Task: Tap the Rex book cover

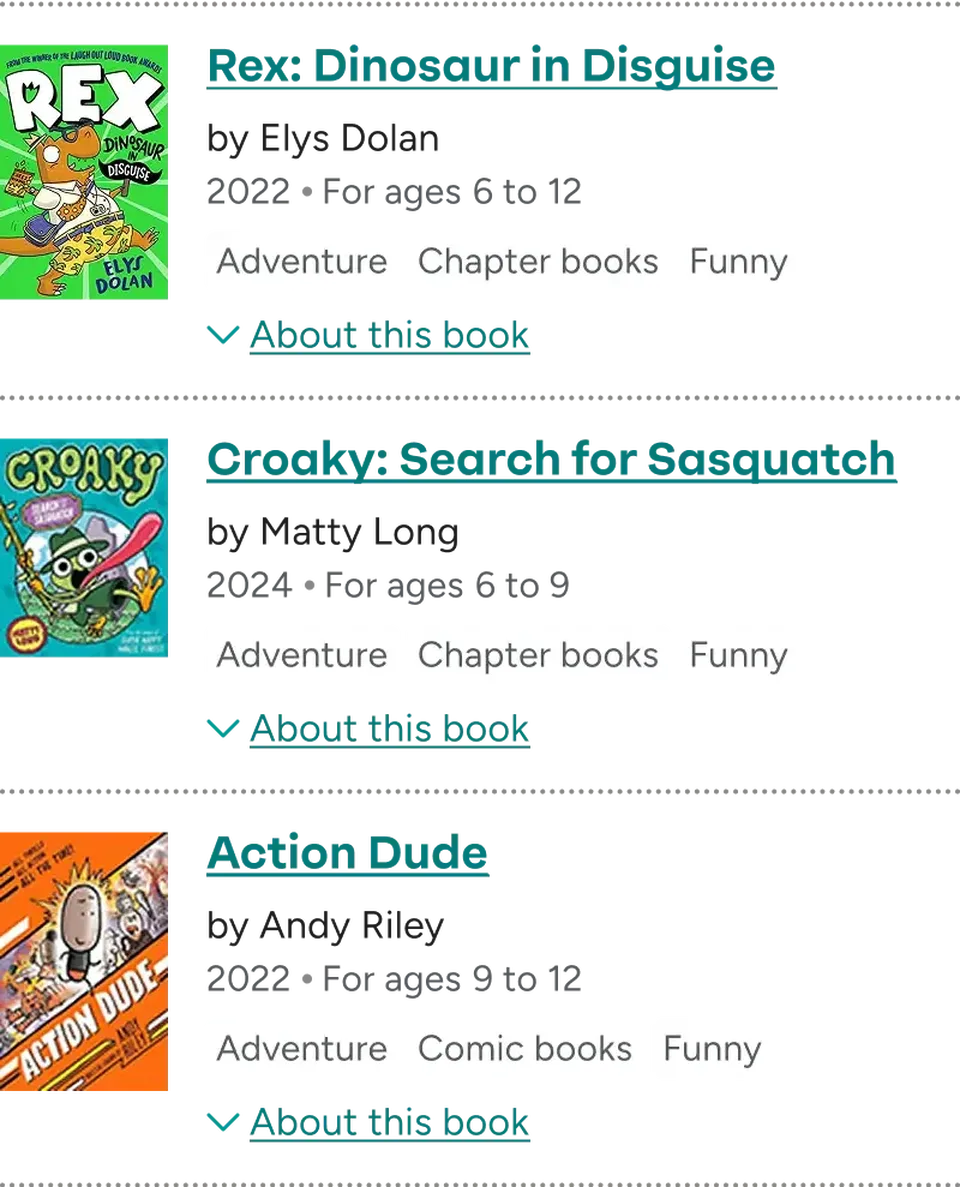Action: pyautogui.click(x=87, y=172)
